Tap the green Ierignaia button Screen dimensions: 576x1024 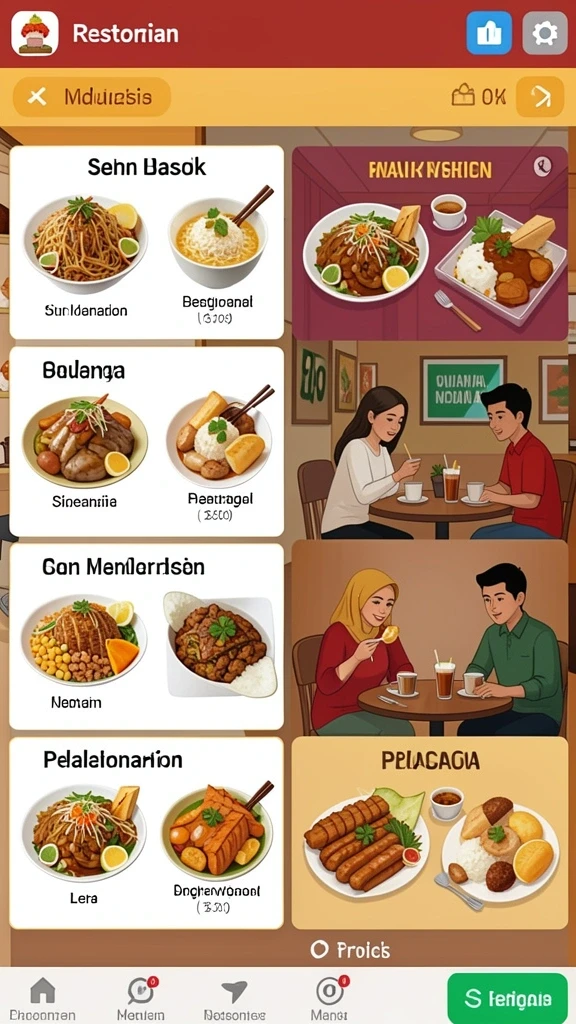[x=507, y=998]
